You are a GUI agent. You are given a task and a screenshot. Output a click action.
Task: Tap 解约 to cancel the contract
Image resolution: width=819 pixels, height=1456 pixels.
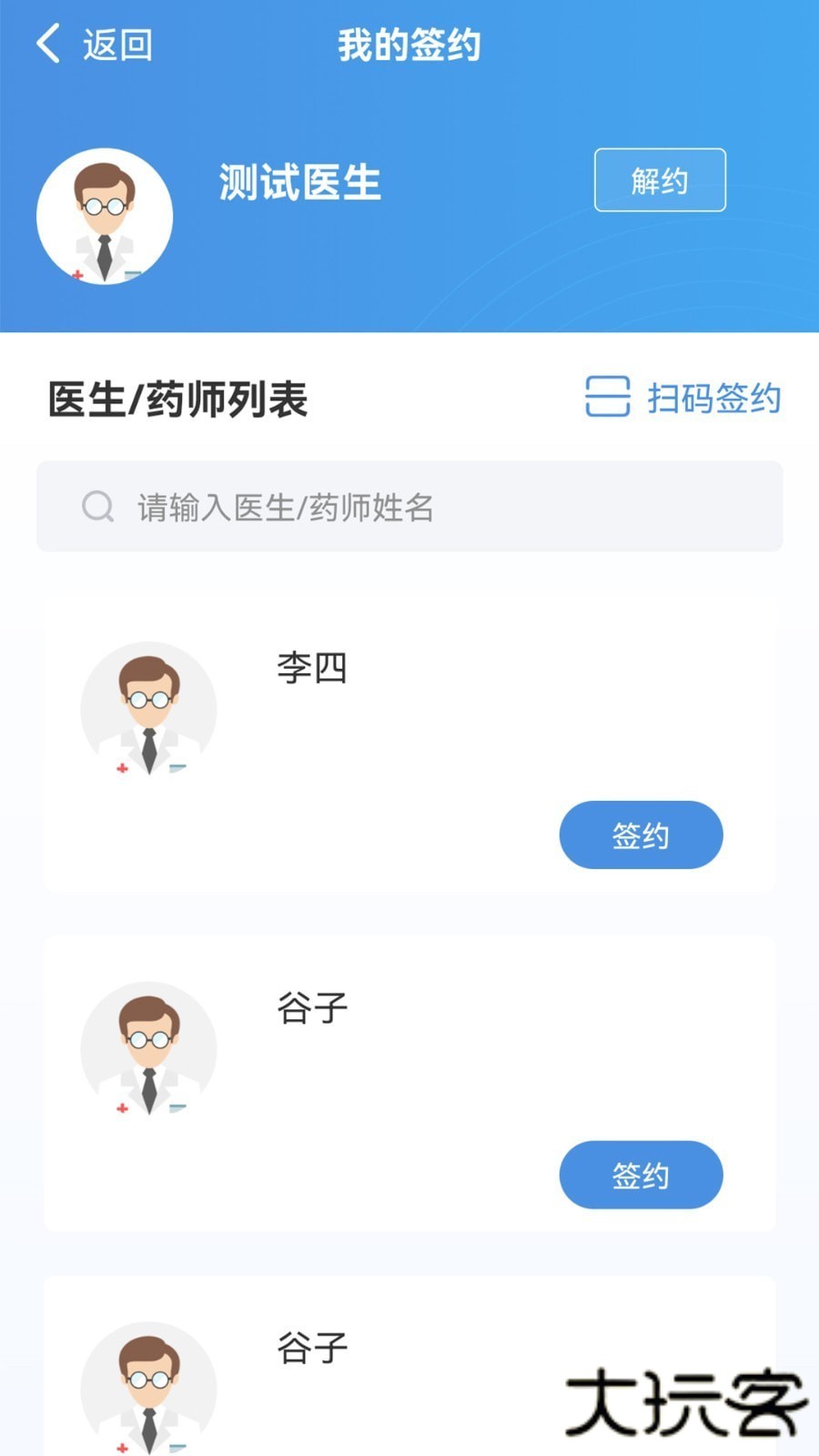click(x=659, y=181)
